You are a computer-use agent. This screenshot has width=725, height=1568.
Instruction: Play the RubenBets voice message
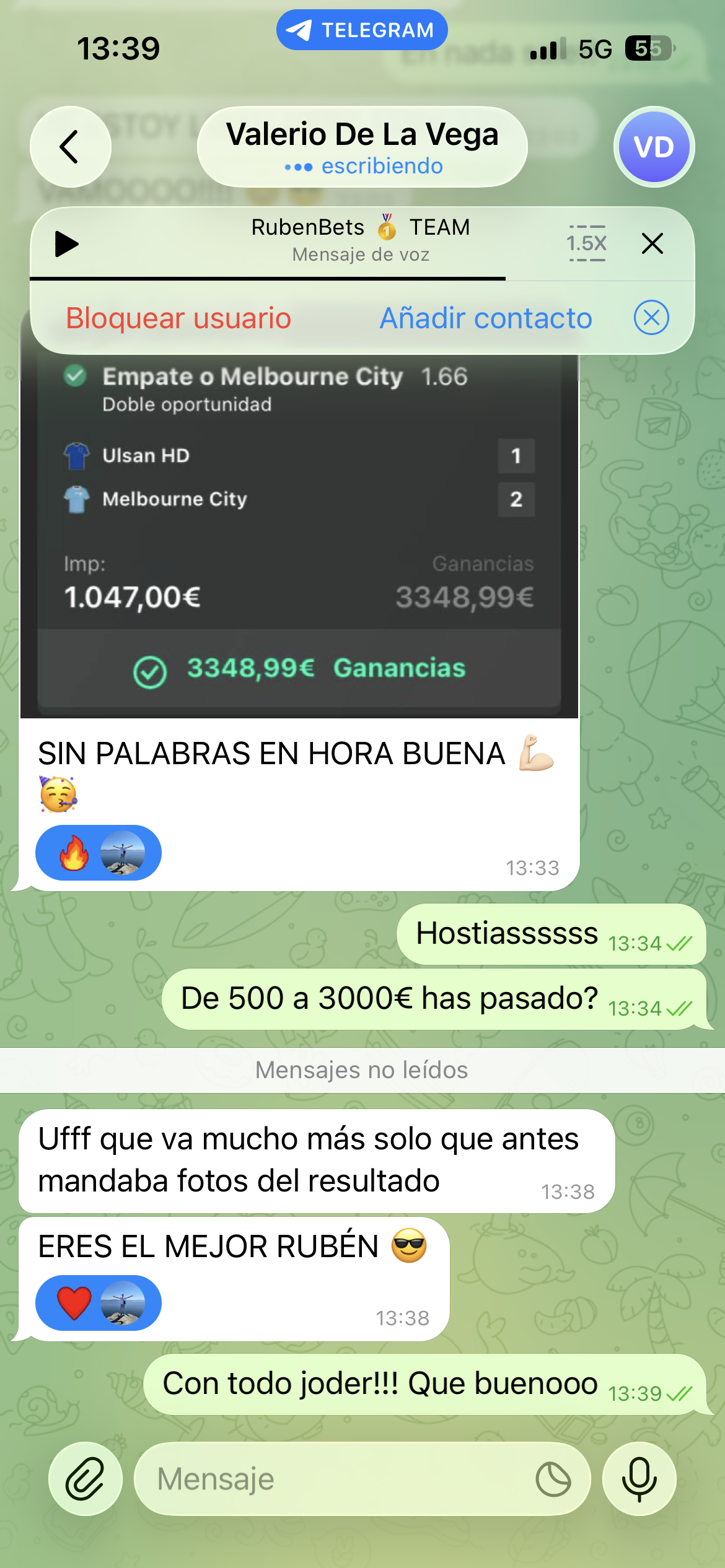[66, 243]
